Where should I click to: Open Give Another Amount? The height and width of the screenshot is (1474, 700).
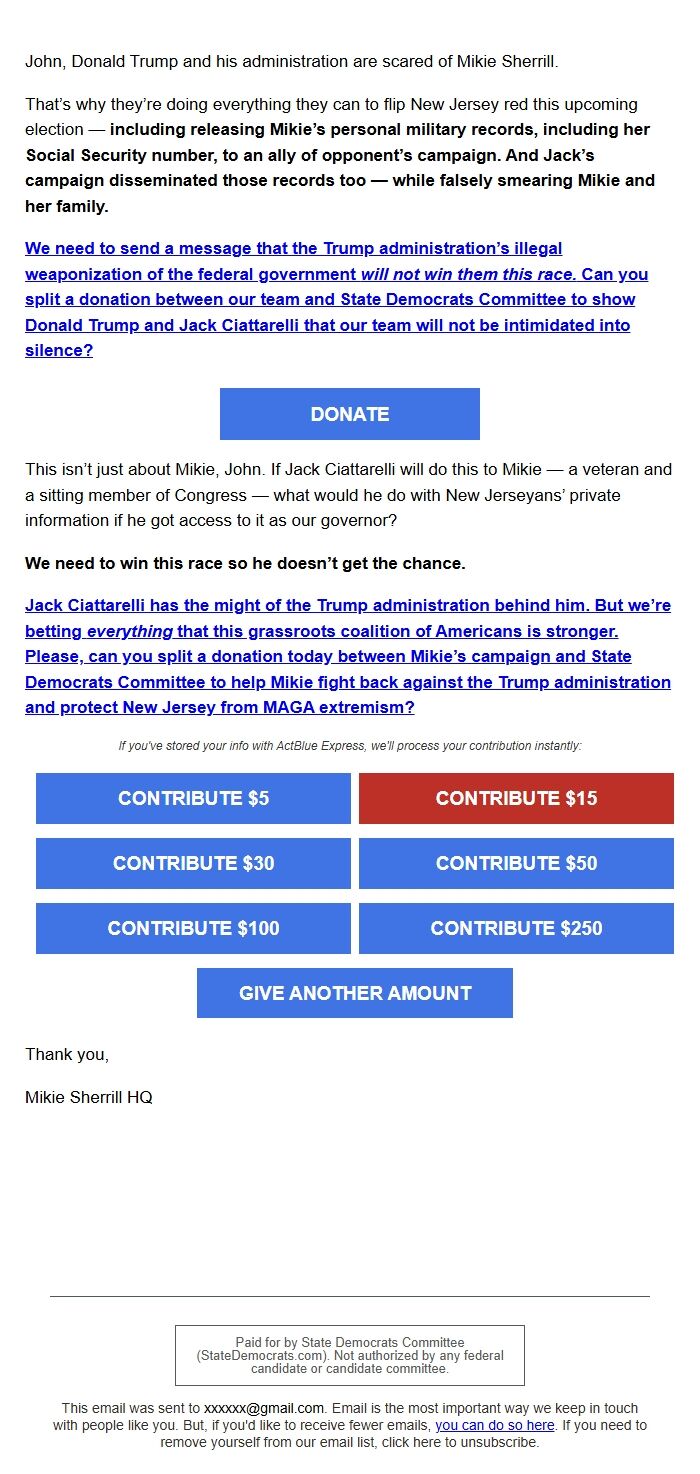354,993
